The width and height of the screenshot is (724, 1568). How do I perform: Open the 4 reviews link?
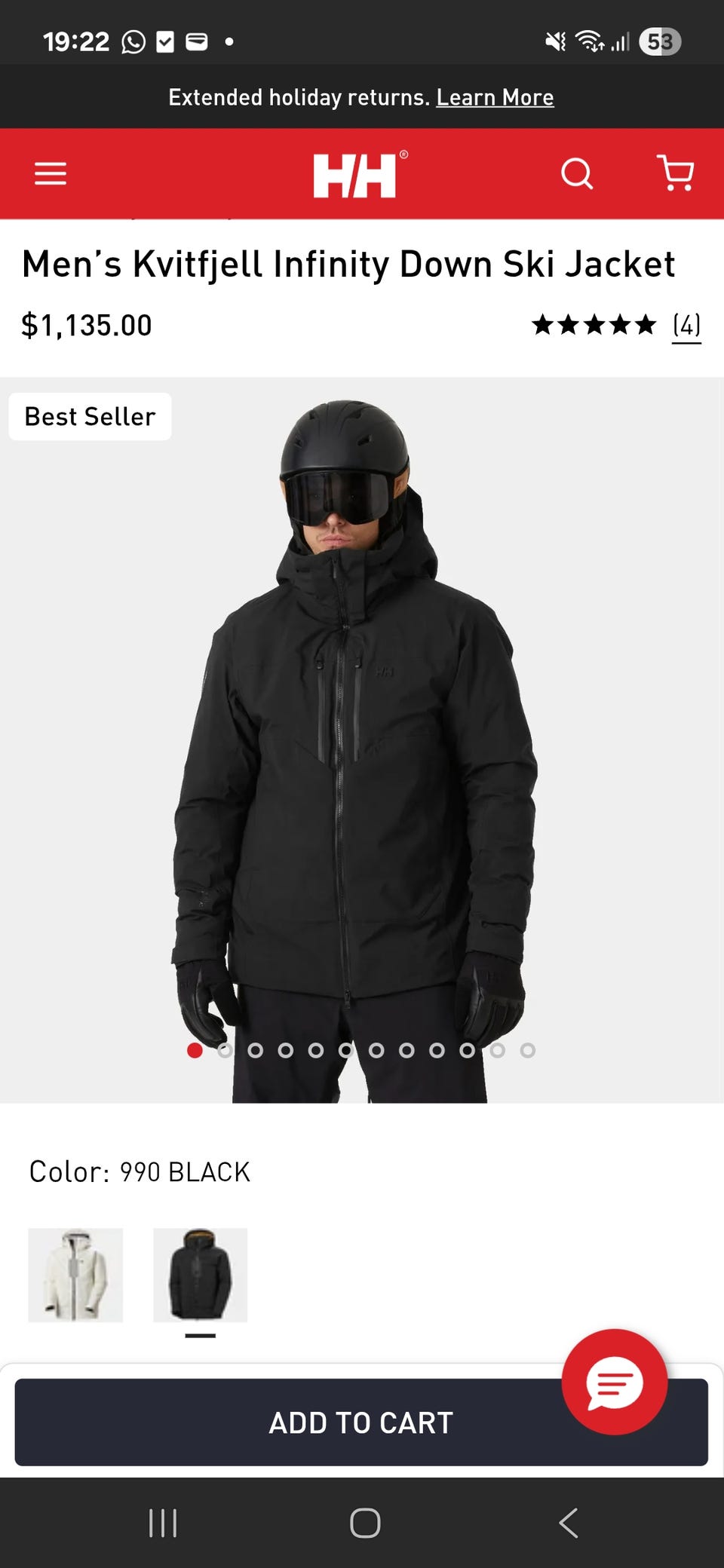[686, 326]
